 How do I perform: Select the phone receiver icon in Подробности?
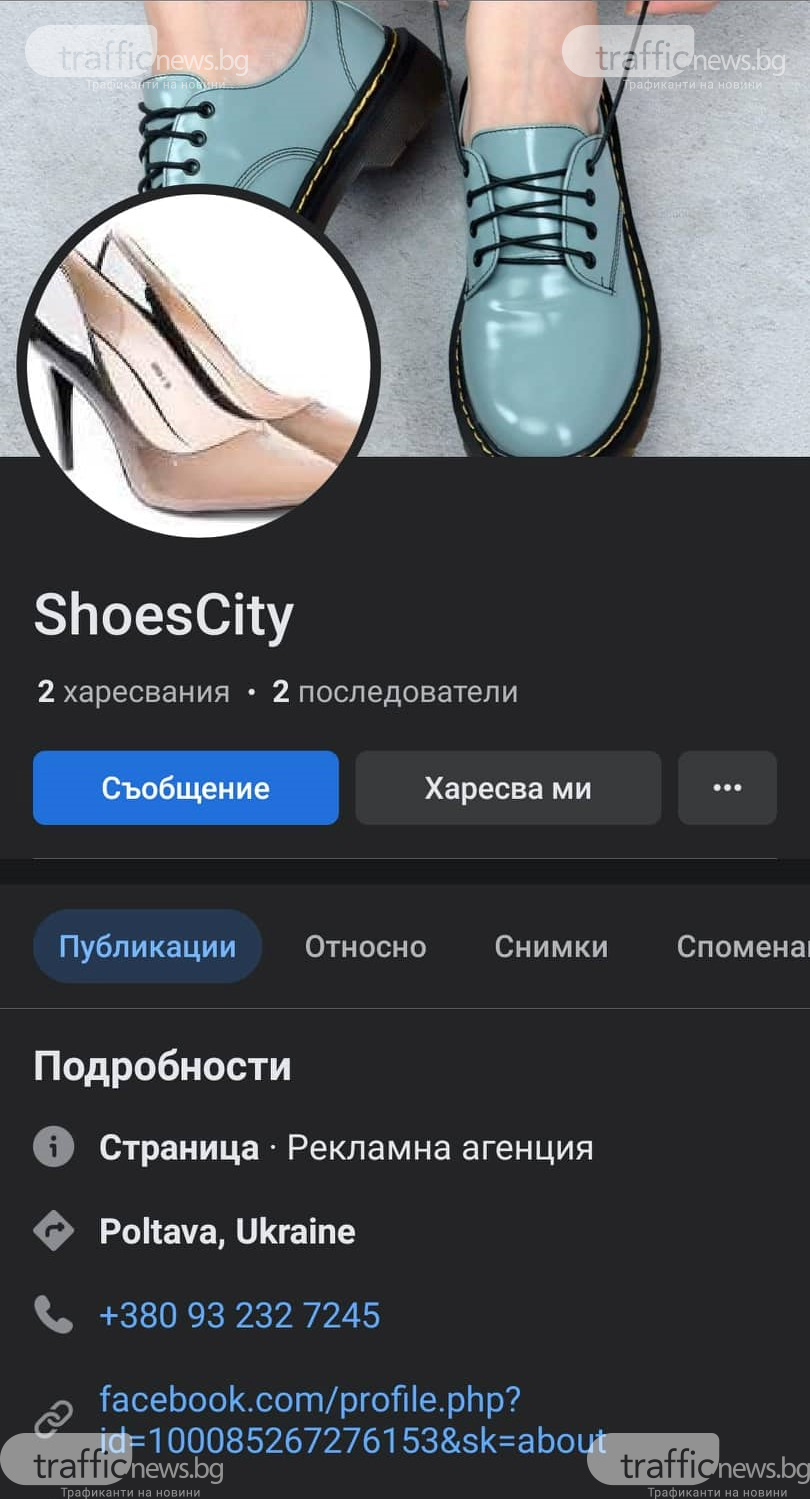53,1315
